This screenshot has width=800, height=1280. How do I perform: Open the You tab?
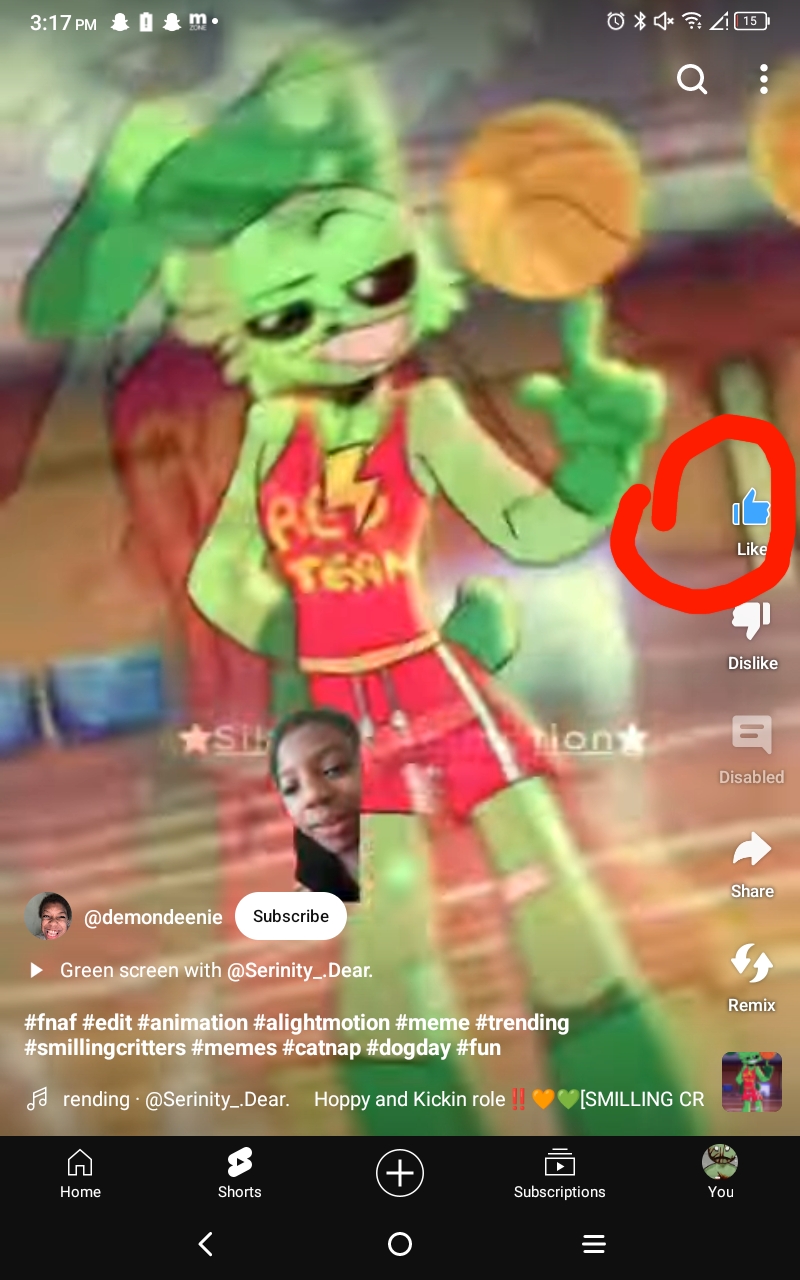(x=720, y=1173)
